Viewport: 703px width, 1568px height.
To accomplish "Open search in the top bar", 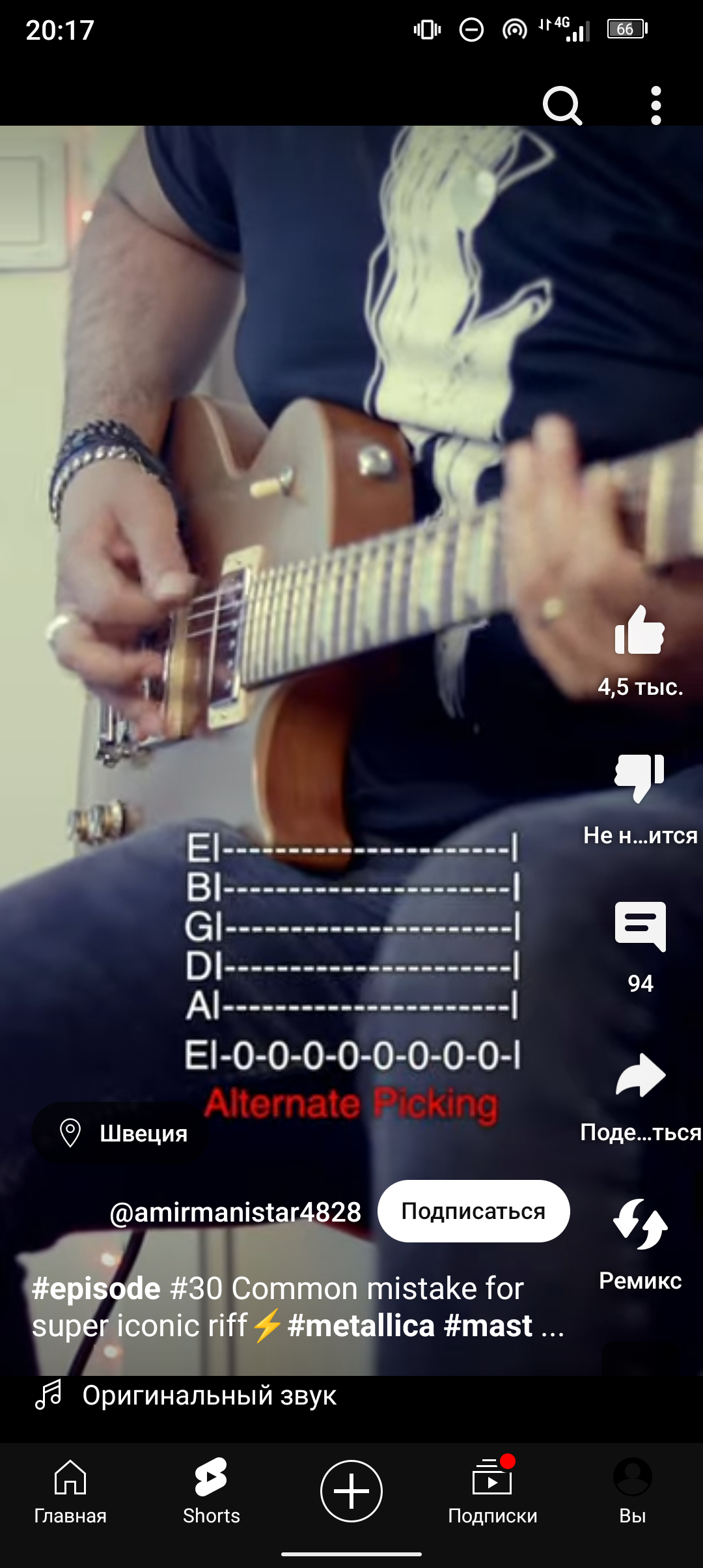I will point(562,105).
